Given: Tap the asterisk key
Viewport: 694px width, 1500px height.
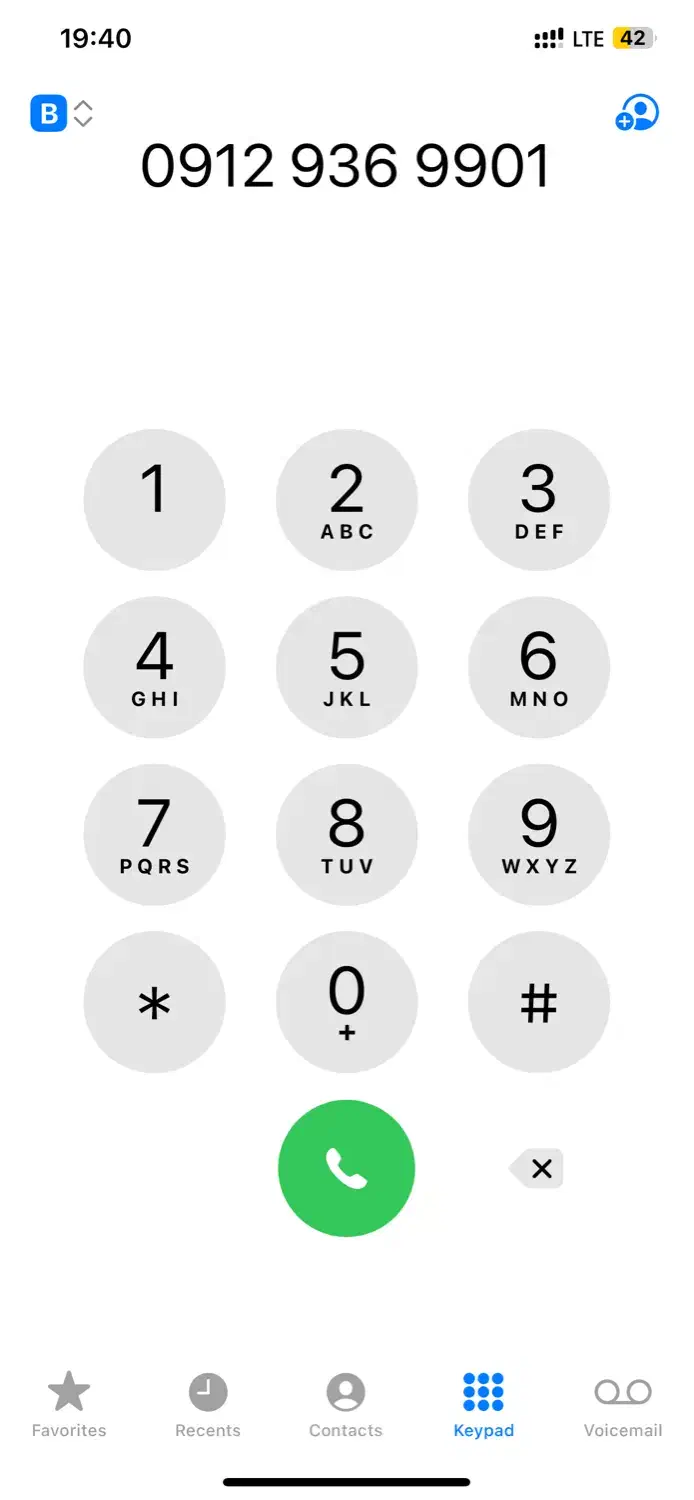Looking at the screenshot, I should pyautogui.click(x=154, y=1002).
